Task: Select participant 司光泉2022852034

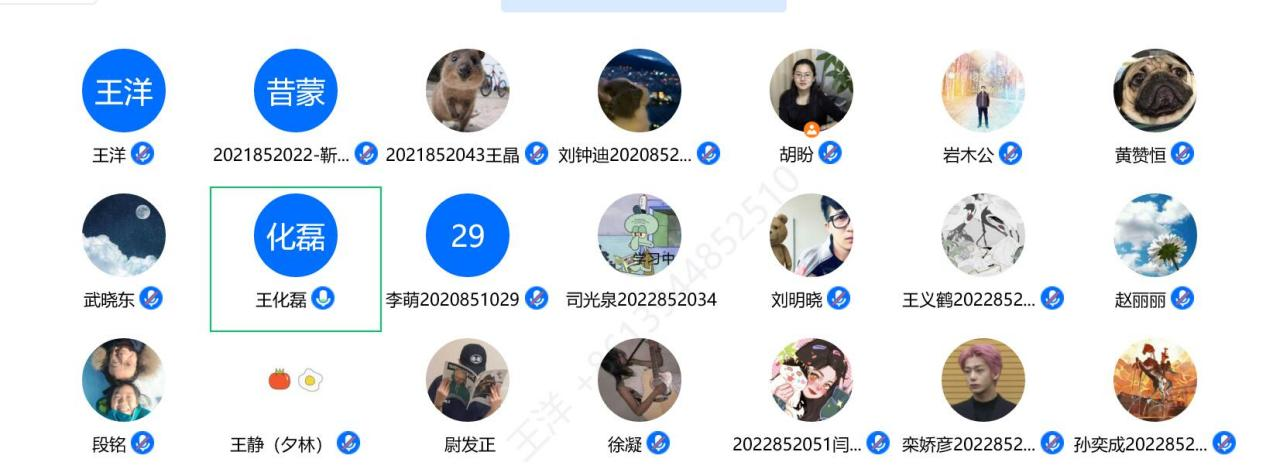Action: coord(639,236)
